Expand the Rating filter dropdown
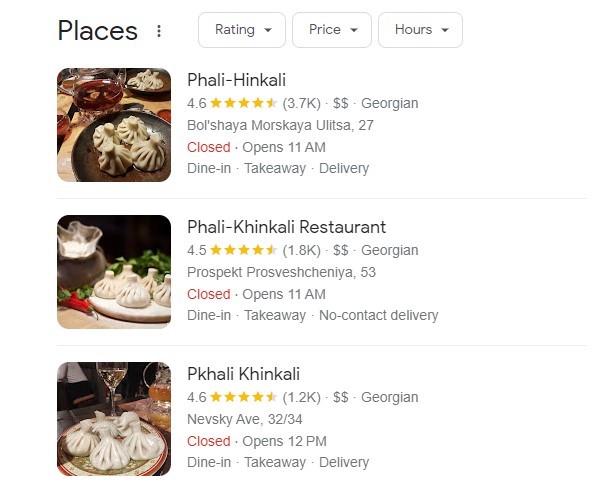The width and height of the screenshot is (603, 493). pos(242,30)
